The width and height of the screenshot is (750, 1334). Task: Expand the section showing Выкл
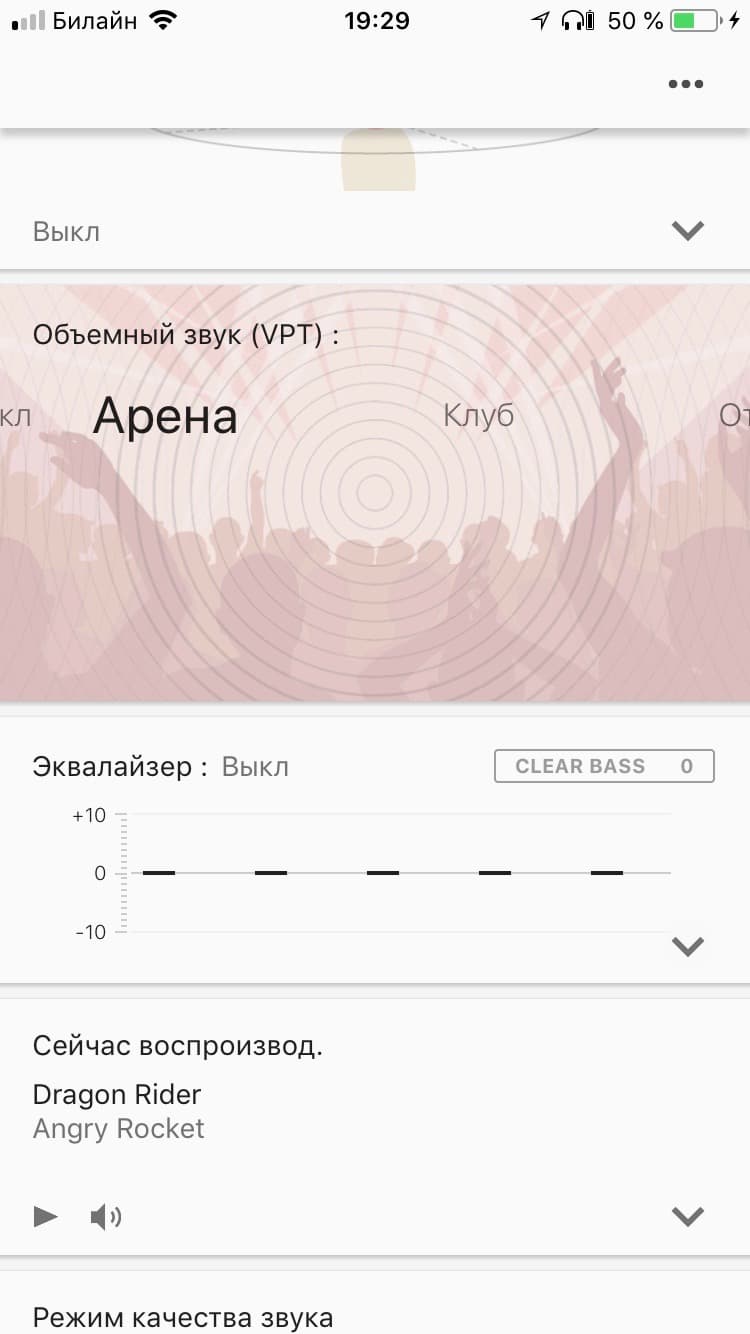point(688,231)
